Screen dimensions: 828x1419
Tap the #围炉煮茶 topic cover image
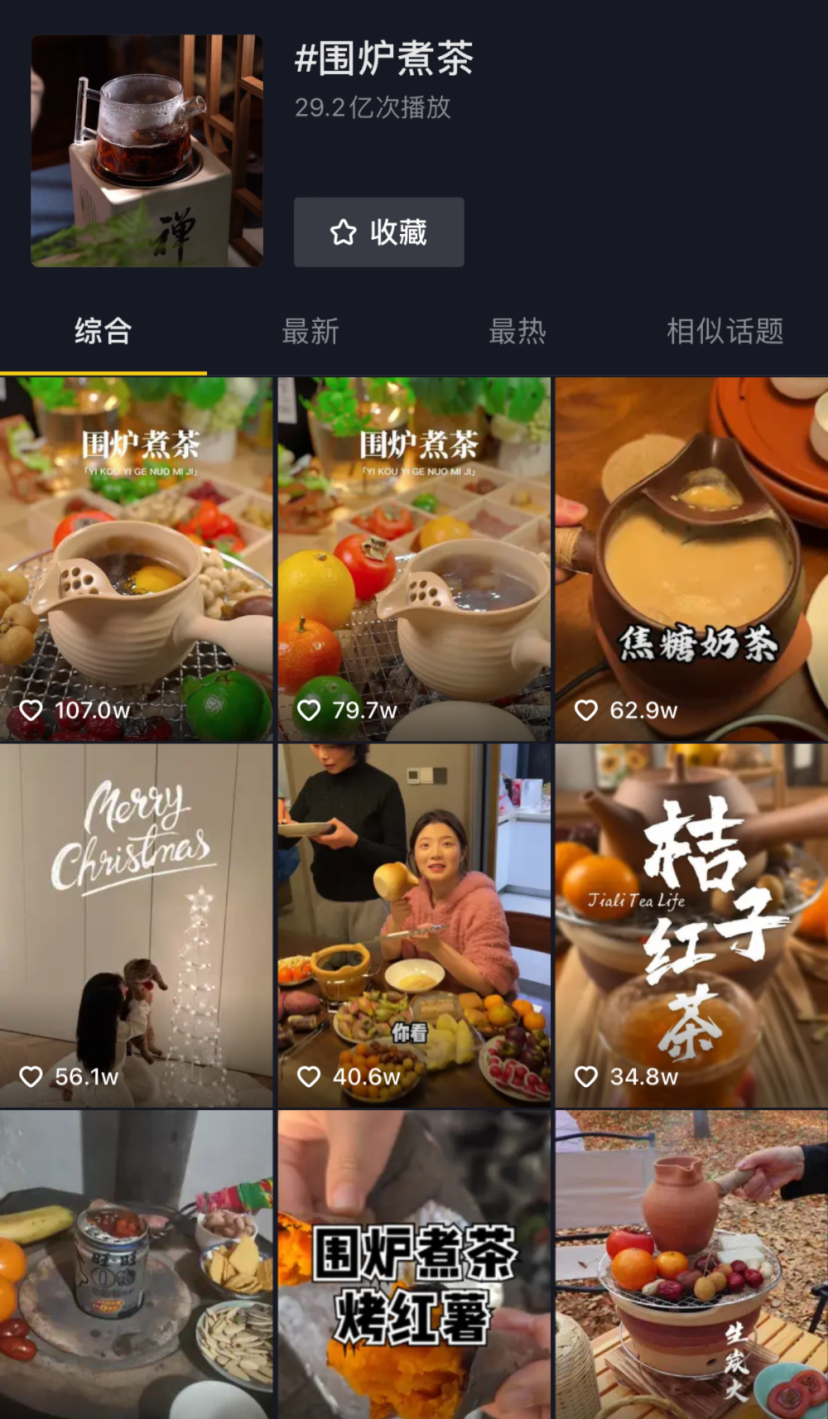click(x=147, y=151)
